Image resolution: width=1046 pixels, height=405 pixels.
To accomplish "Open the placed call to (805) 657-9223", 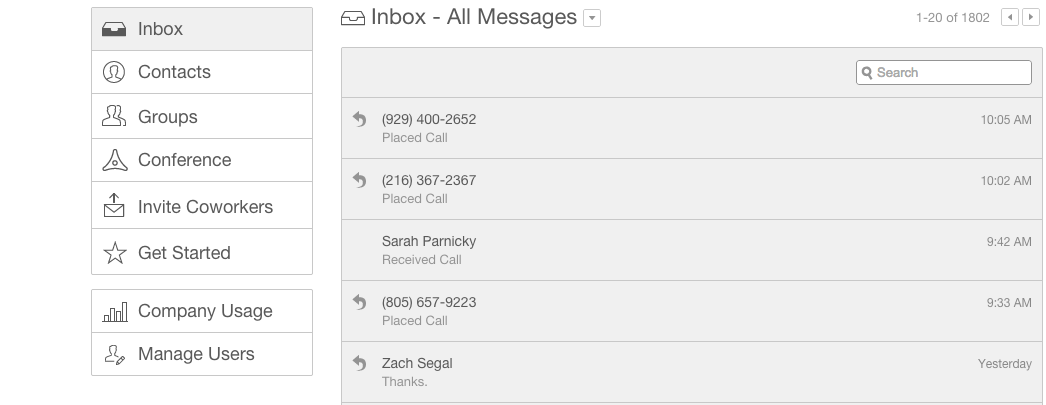I will point(690,311).
